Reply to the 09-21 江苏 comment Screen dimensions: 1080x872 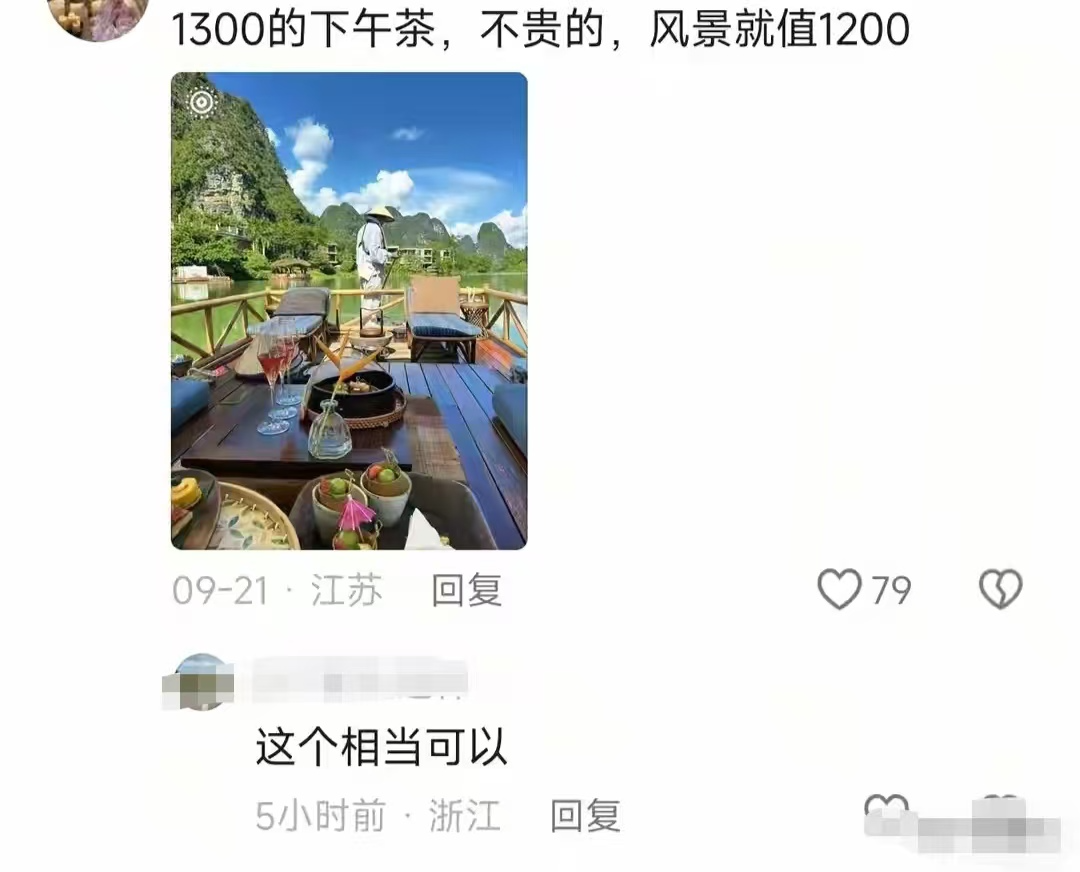point(466,591)
